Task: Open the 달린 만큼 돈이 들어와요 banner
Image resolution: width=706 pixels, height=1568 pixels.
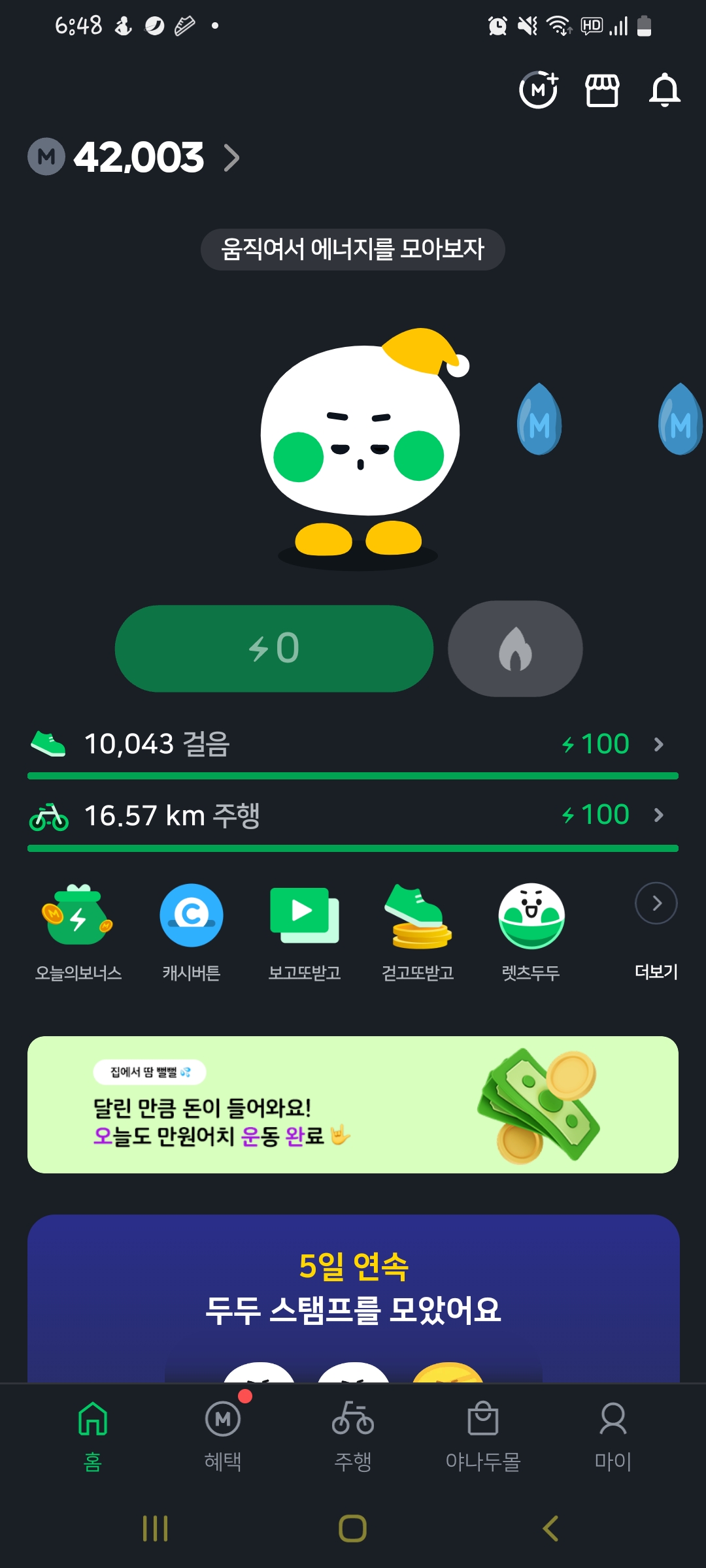Action: tap(353, 1104)
